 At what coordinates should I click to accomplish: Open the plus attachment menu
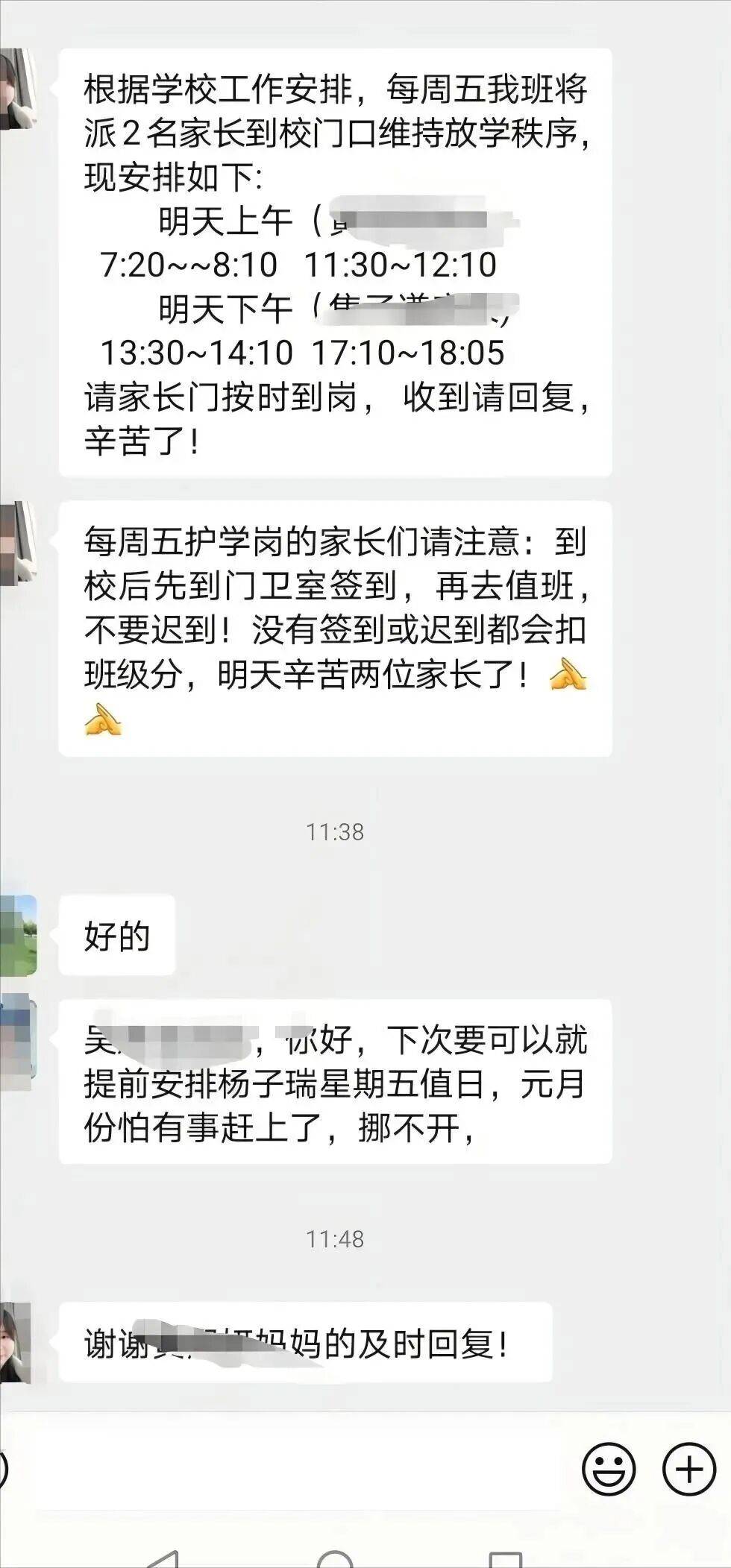(689, 1469)
